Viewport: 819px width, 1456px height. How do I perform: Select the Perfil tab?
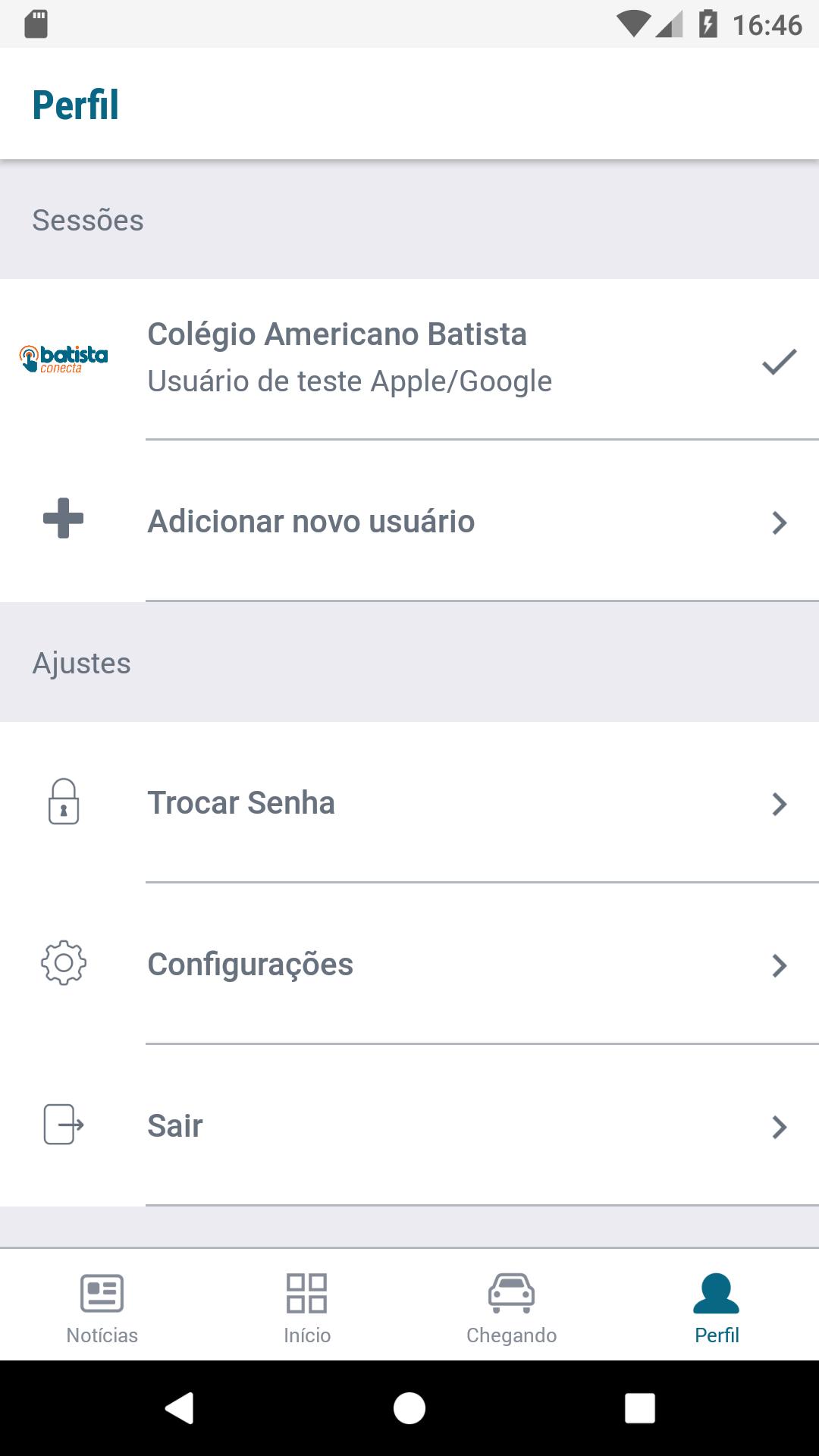coord(717,1306)
